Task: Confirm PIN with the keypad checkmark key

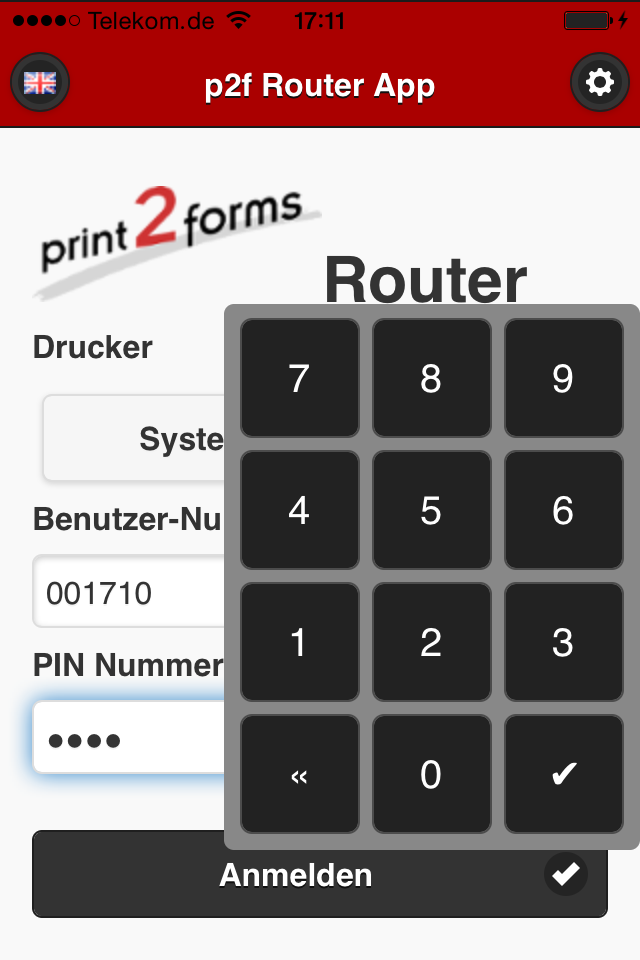Action: click(x=563, y=774)
